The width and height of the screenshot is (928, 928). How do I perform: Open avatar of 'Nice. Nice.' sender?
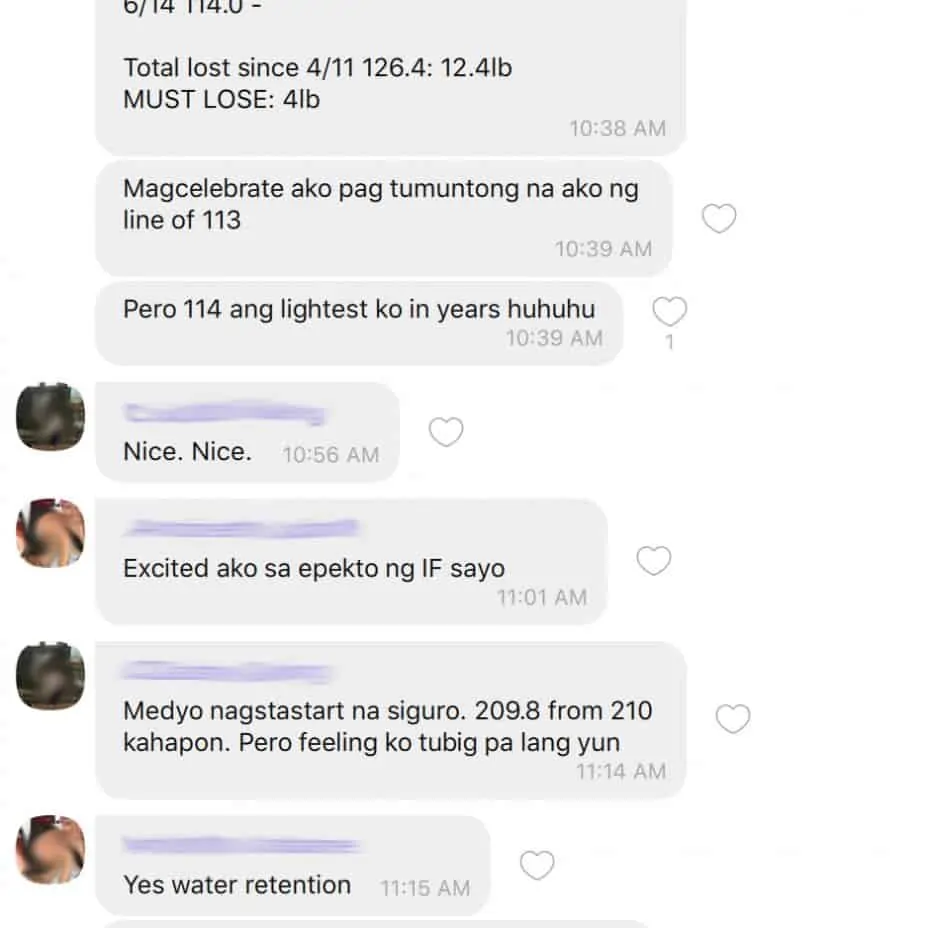point(51,416)
